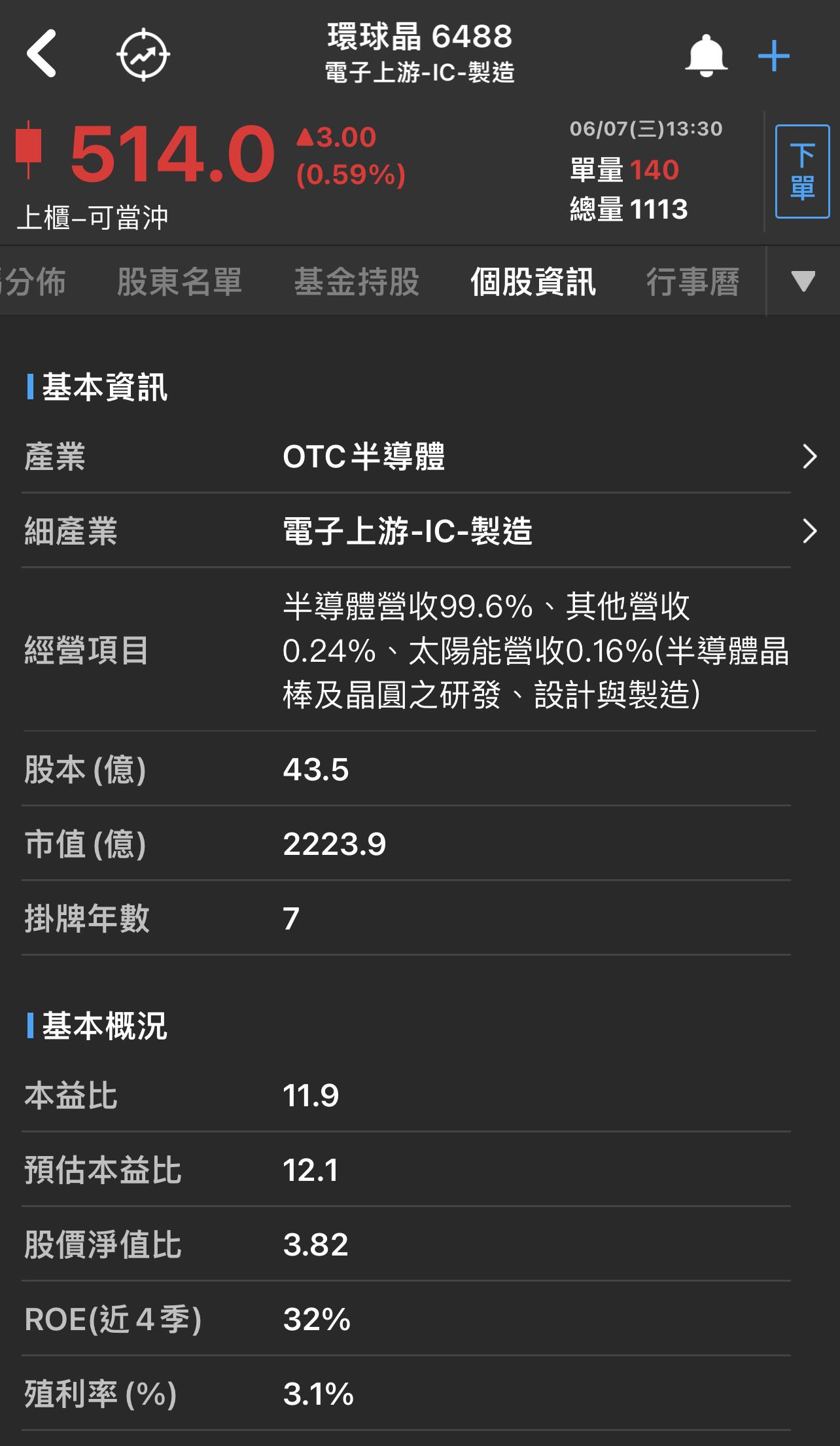Go back with the arrow icon
Image resolution: width=840 pixels, height=1446 pixels.
[42, 54]
